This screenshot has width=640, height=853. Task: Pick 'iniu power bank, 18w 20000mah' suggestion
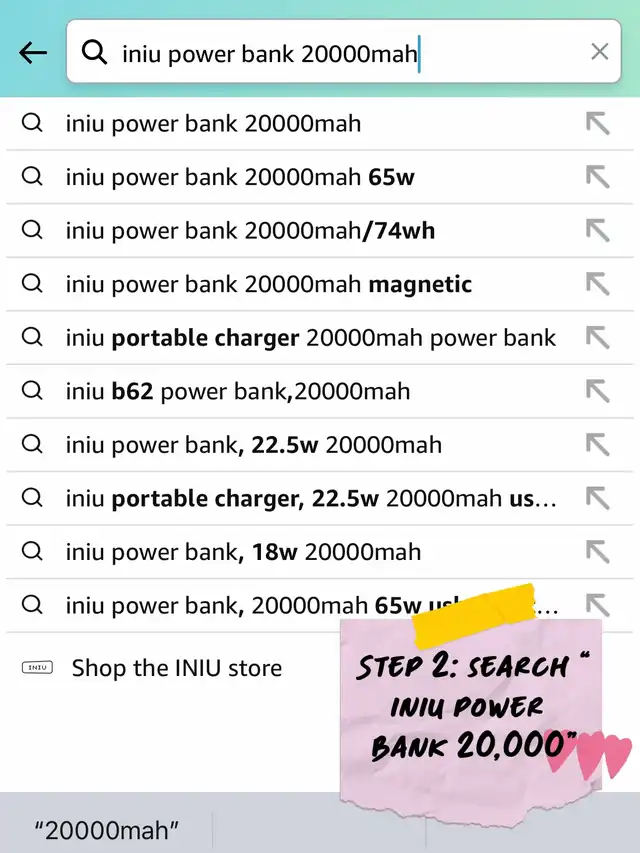[x=243, y=552]
